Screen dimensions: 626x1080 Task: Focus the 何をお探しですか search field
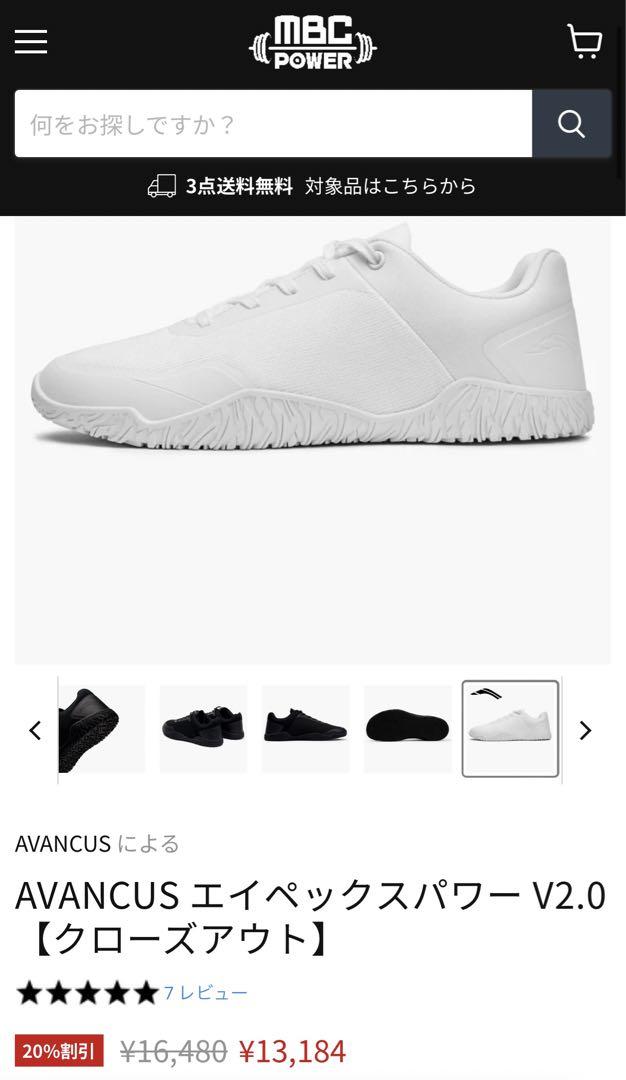tap(273, 124)
